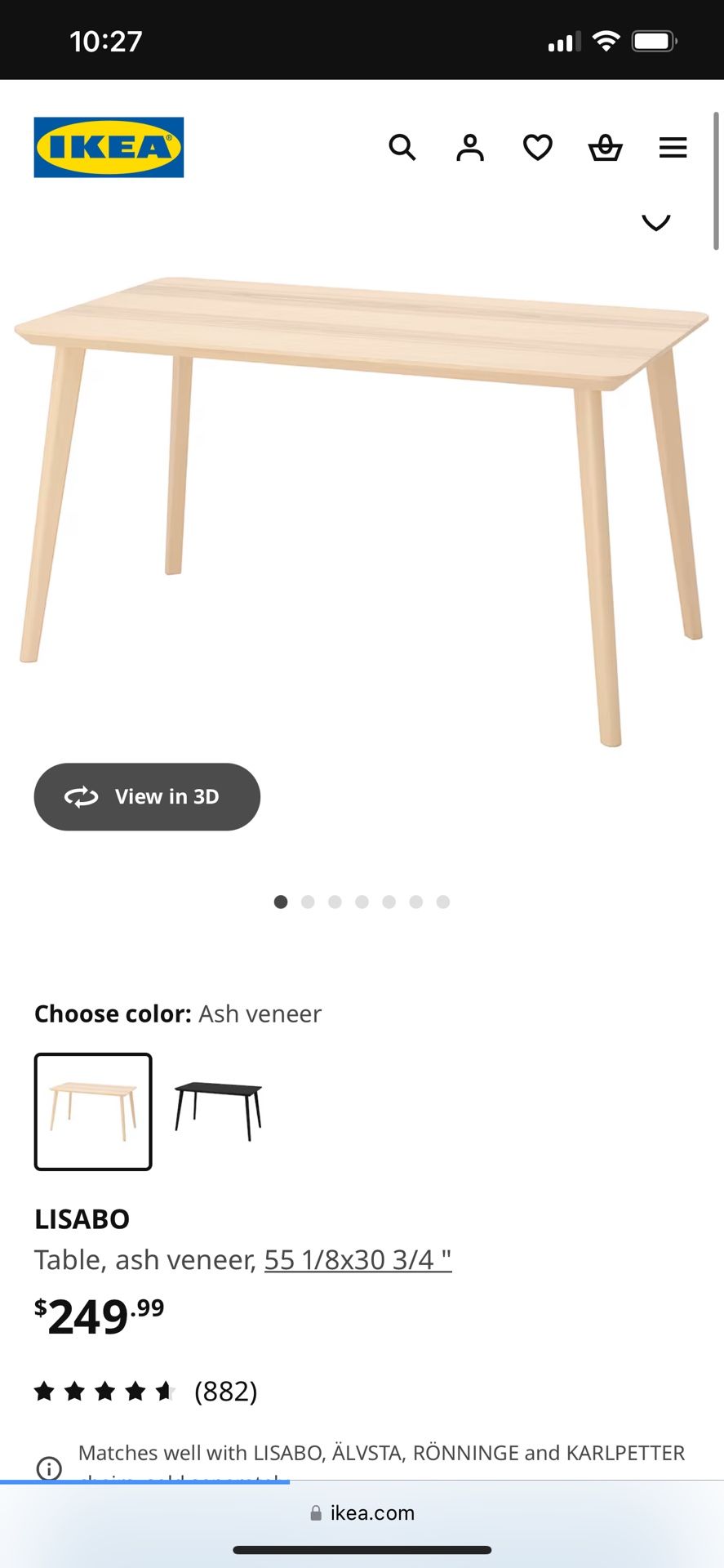Open the shopping basket
The image size is (724, 1568).
[x=605, y=148]
